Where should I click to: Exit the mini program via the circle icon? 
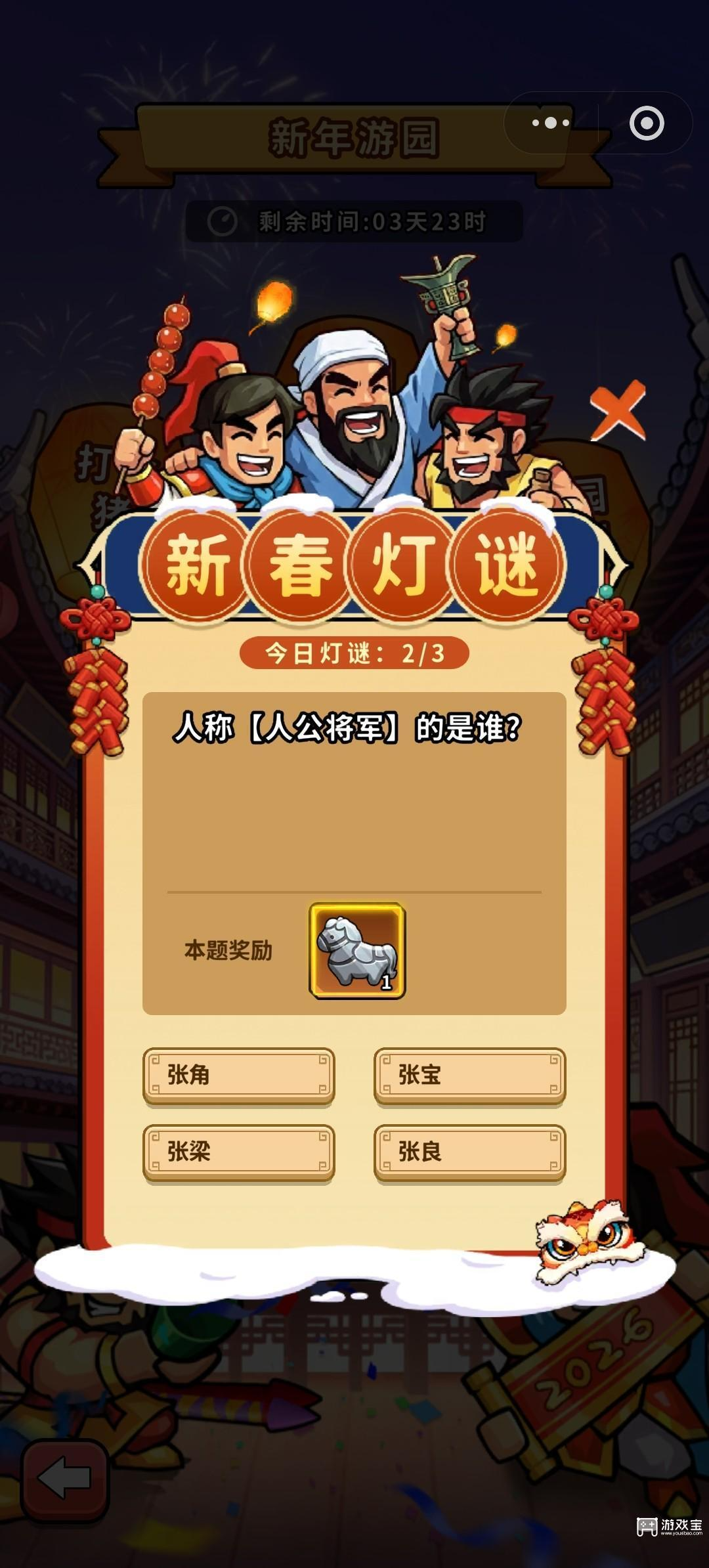coord(647,123)
